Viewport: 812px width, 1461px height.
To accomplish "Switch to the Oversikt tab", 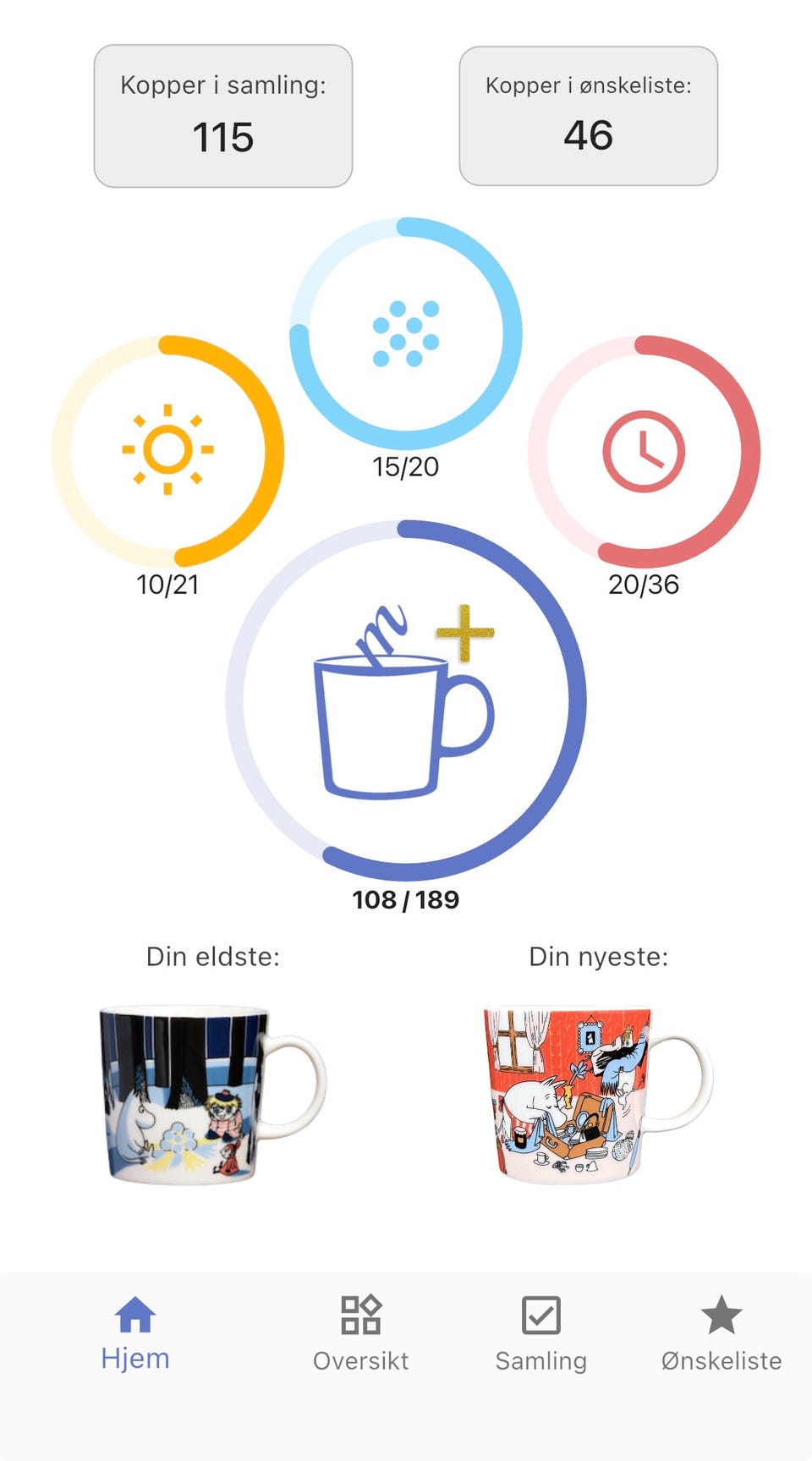I will (360, 1333).
